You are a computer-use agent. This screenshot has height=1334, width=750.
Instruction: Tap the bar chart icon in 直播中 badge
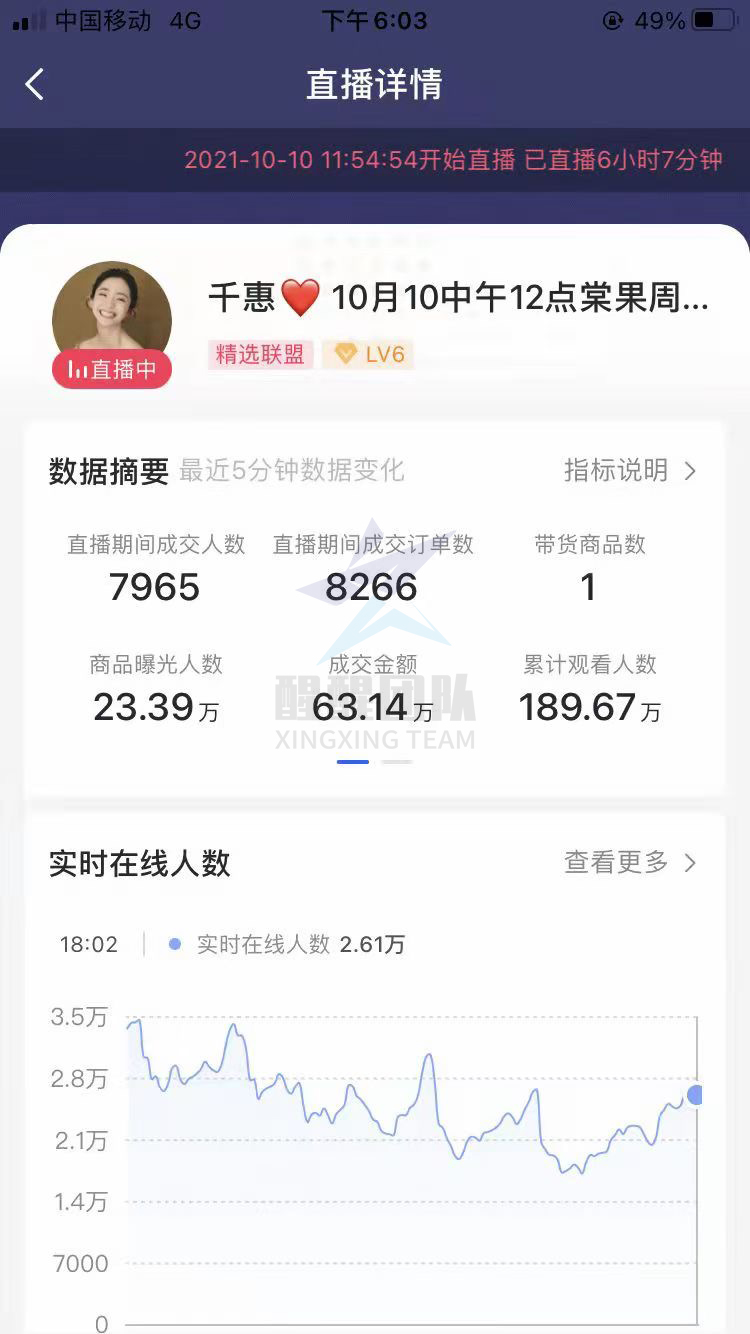75,369
